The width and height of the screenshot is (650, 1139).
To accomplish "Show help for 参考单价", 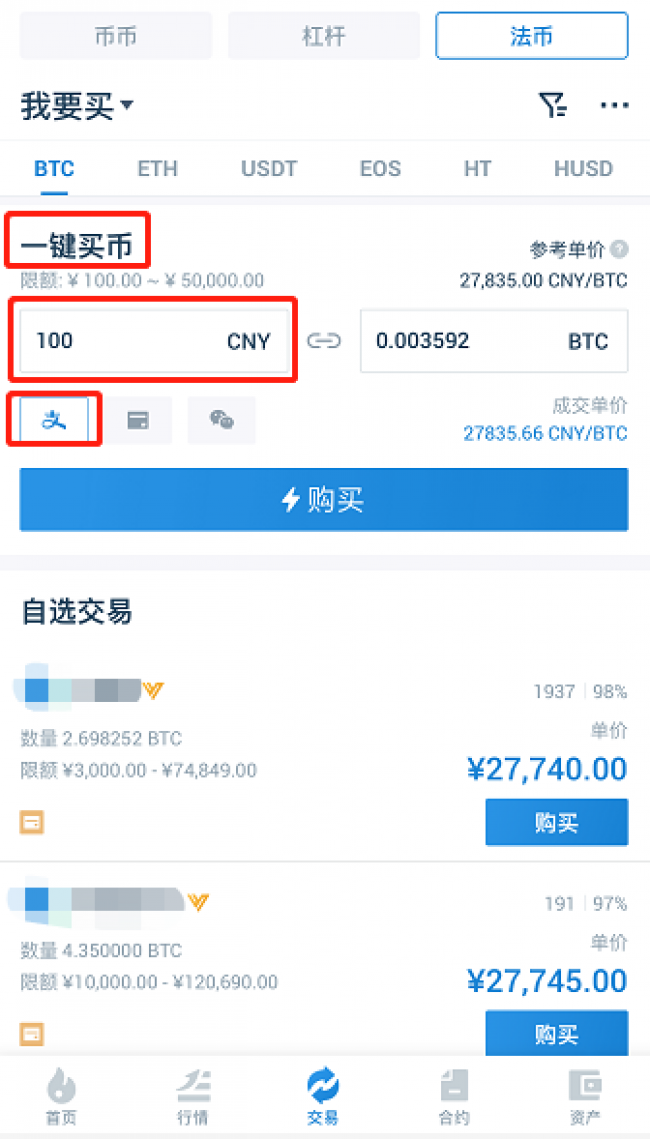I will click(619, 250).
